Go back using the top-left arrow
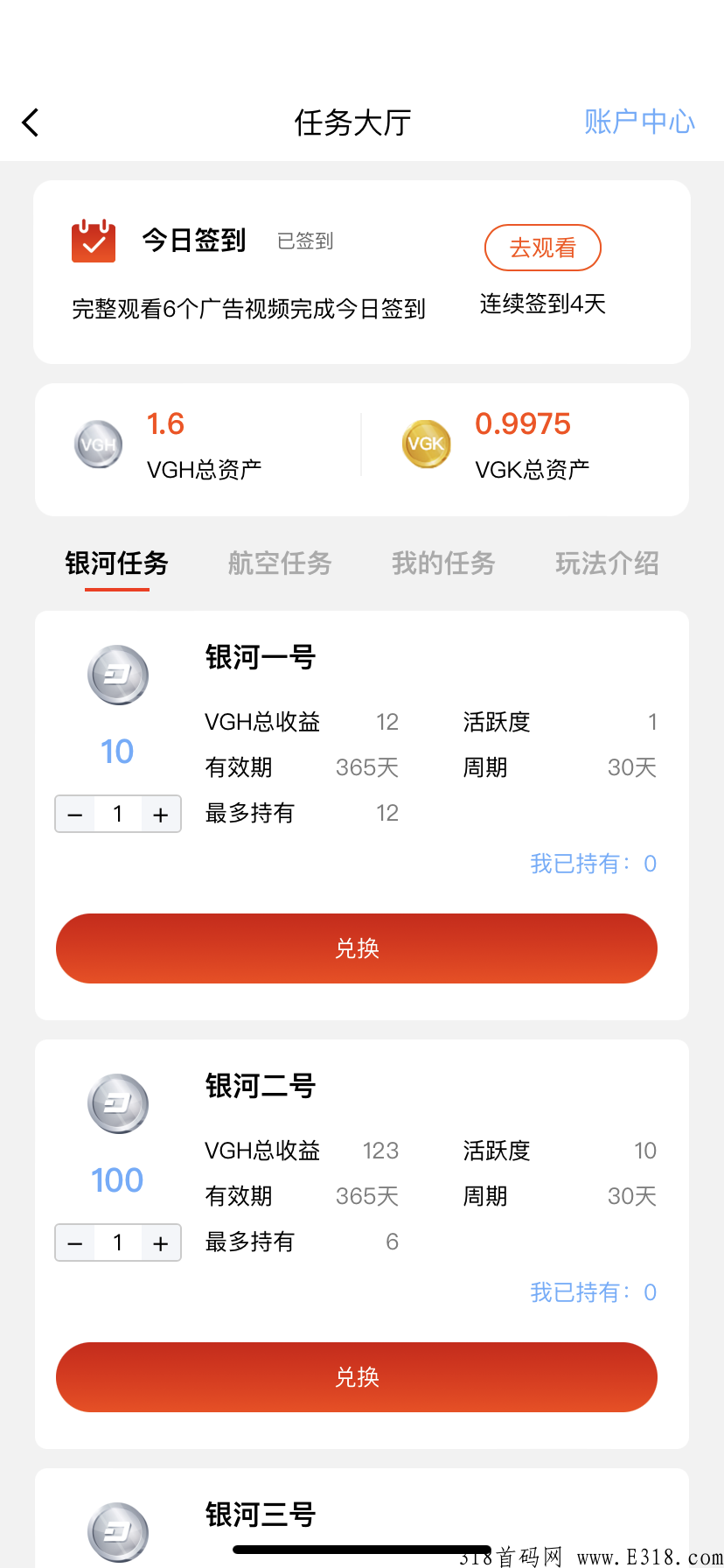This screenshot has height=1568, width=724. [x=31, y=122]
